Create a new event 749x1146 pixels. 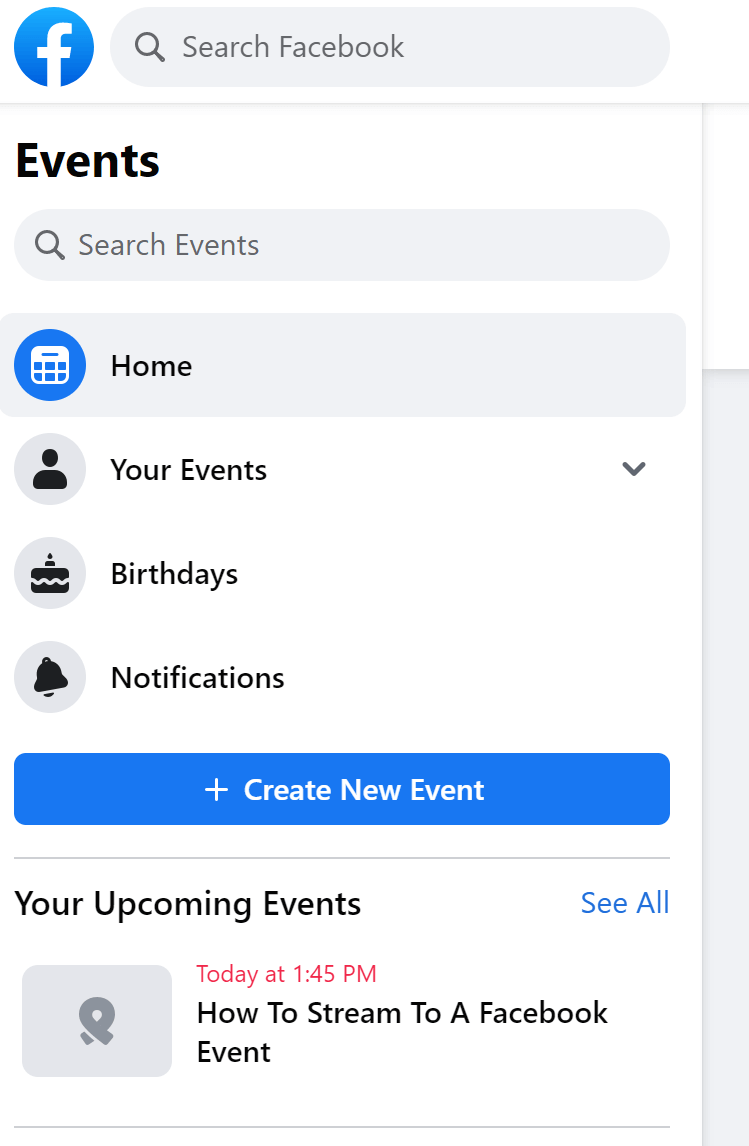click(x=342, y=789)
